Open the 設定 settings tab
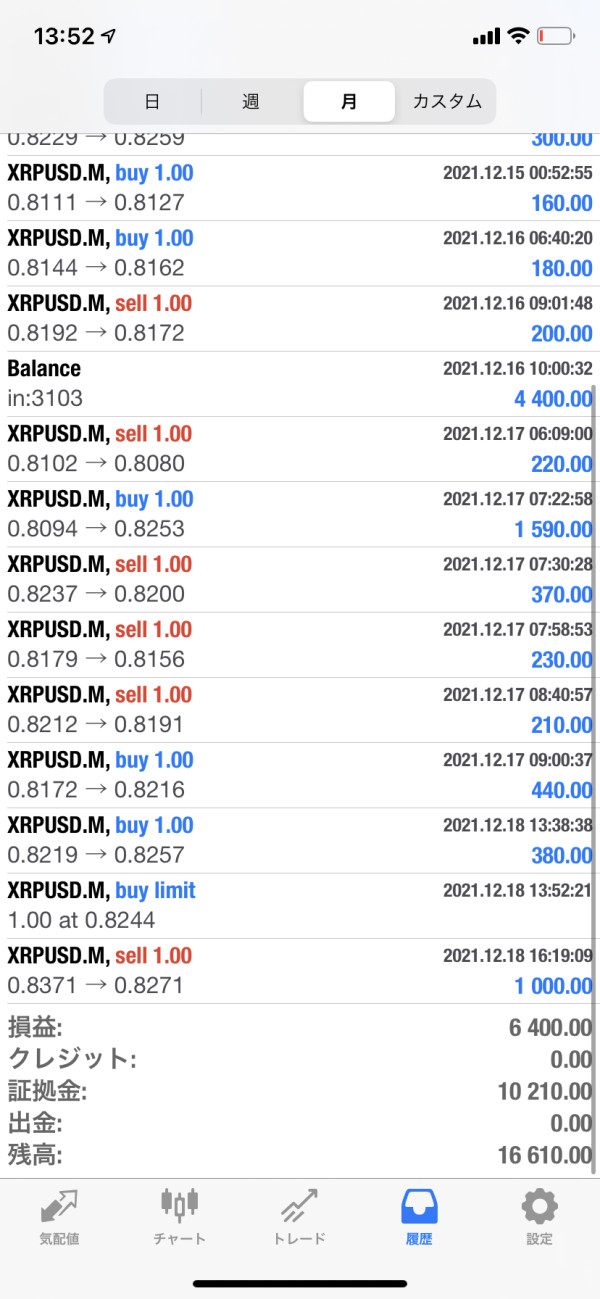600x1299 pixels. coord(539,1217)
